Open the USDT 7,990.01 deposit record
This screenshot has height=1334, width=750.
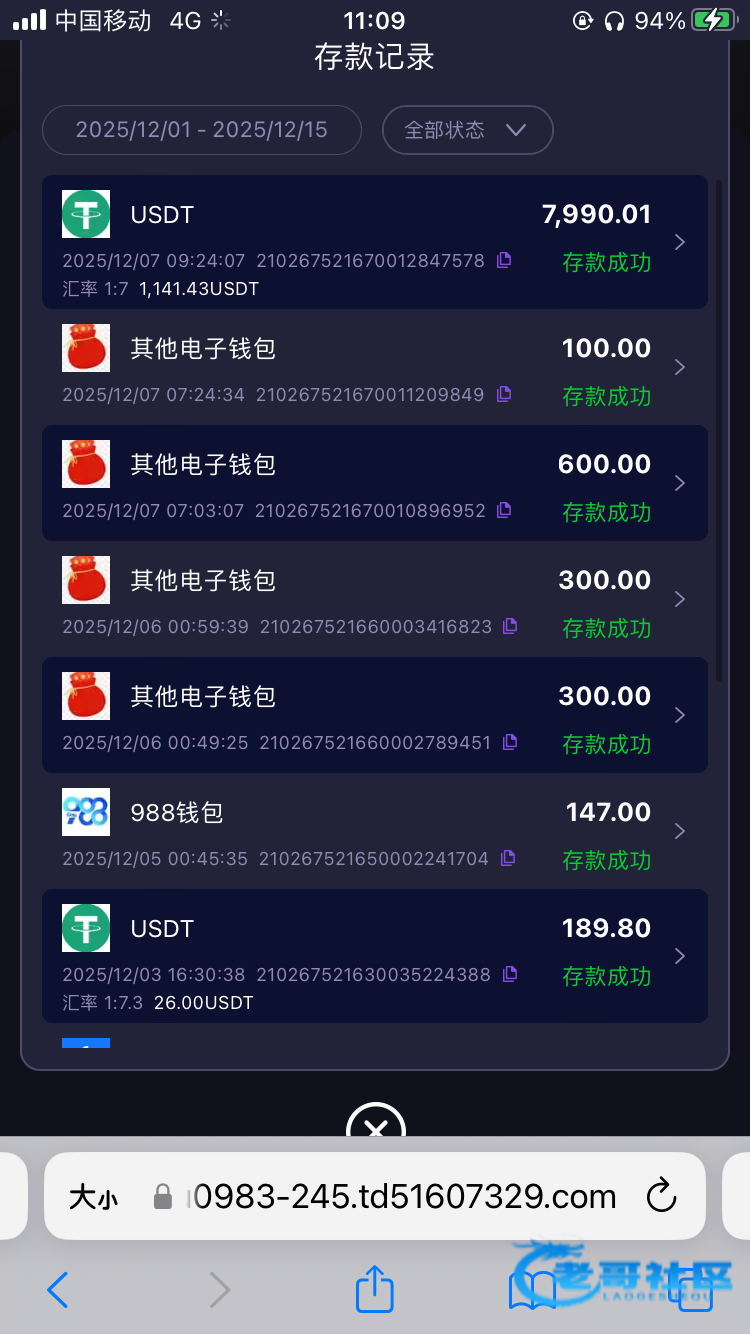(375, 242)
